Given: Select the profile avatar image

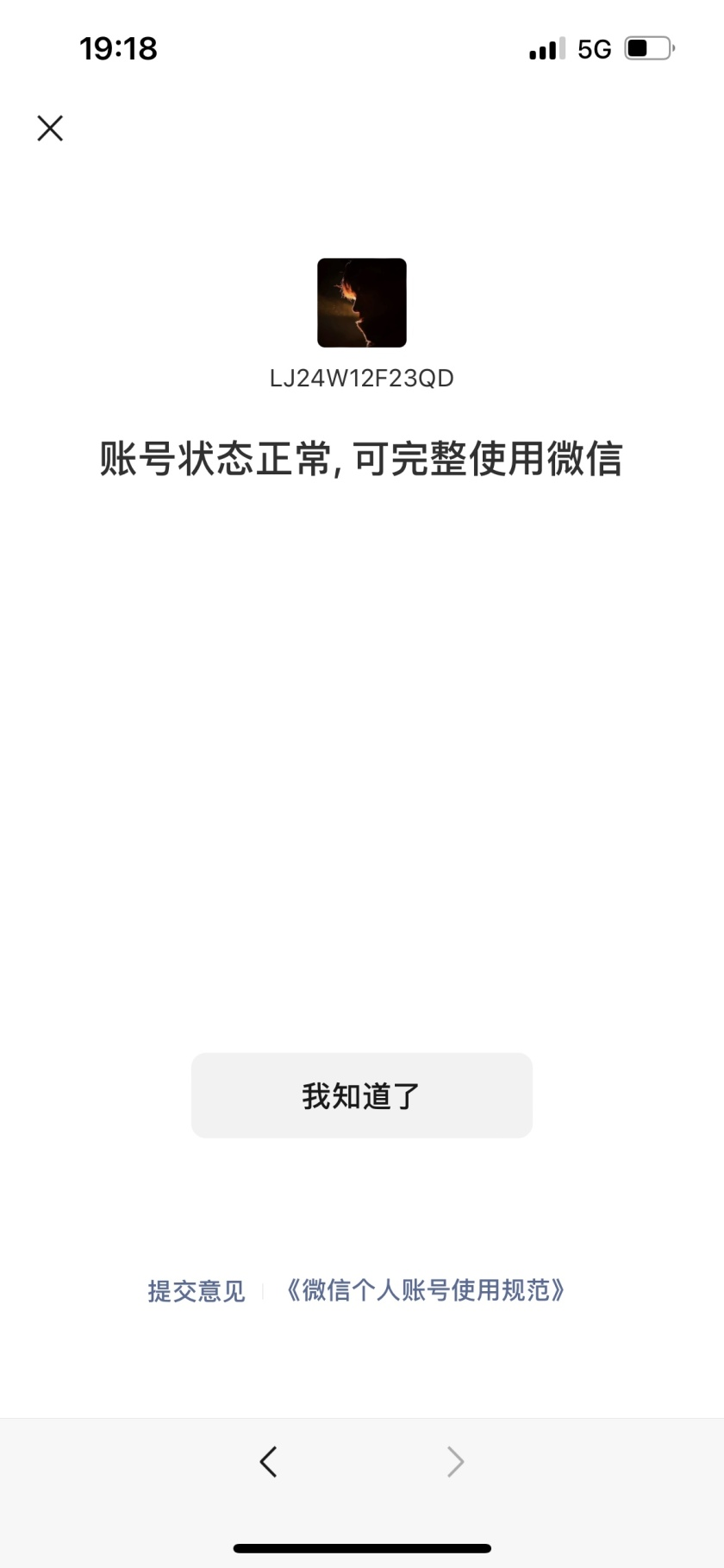Looking at the screenshot, I should tap(361, 304).
